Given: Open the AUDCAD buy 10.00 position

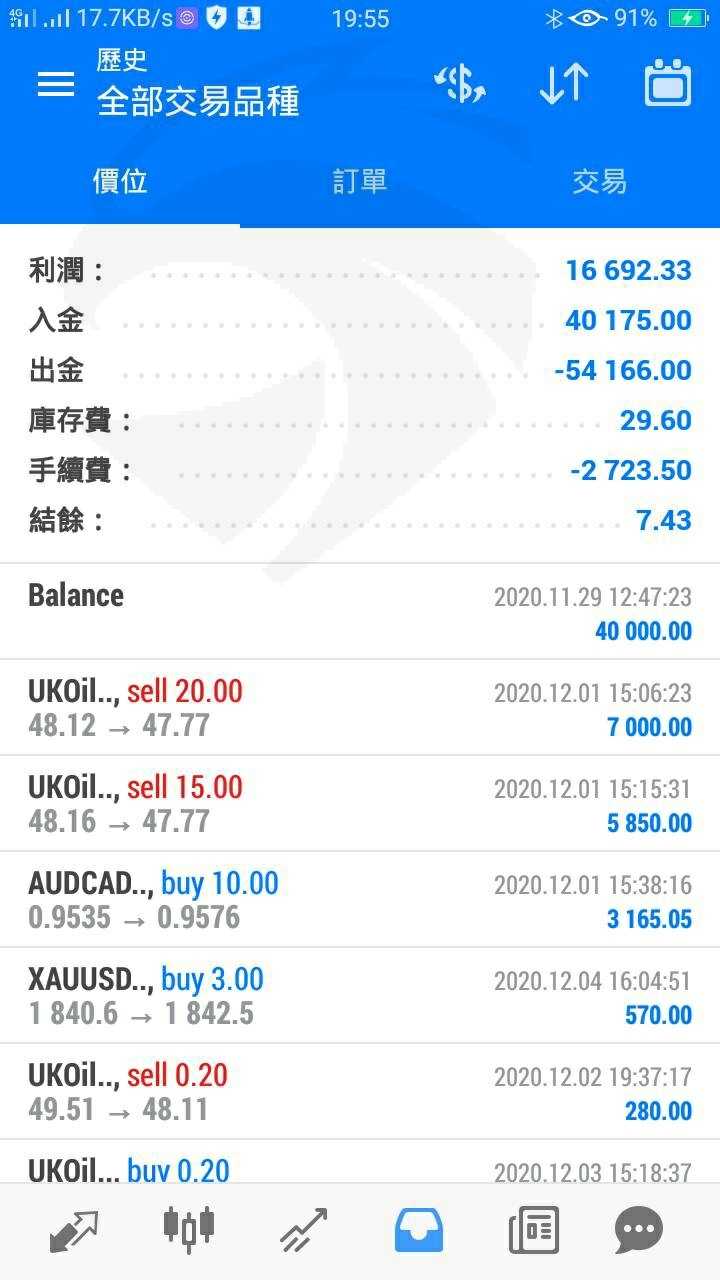Looking at the screenshot, I should (x=360, y=899).
